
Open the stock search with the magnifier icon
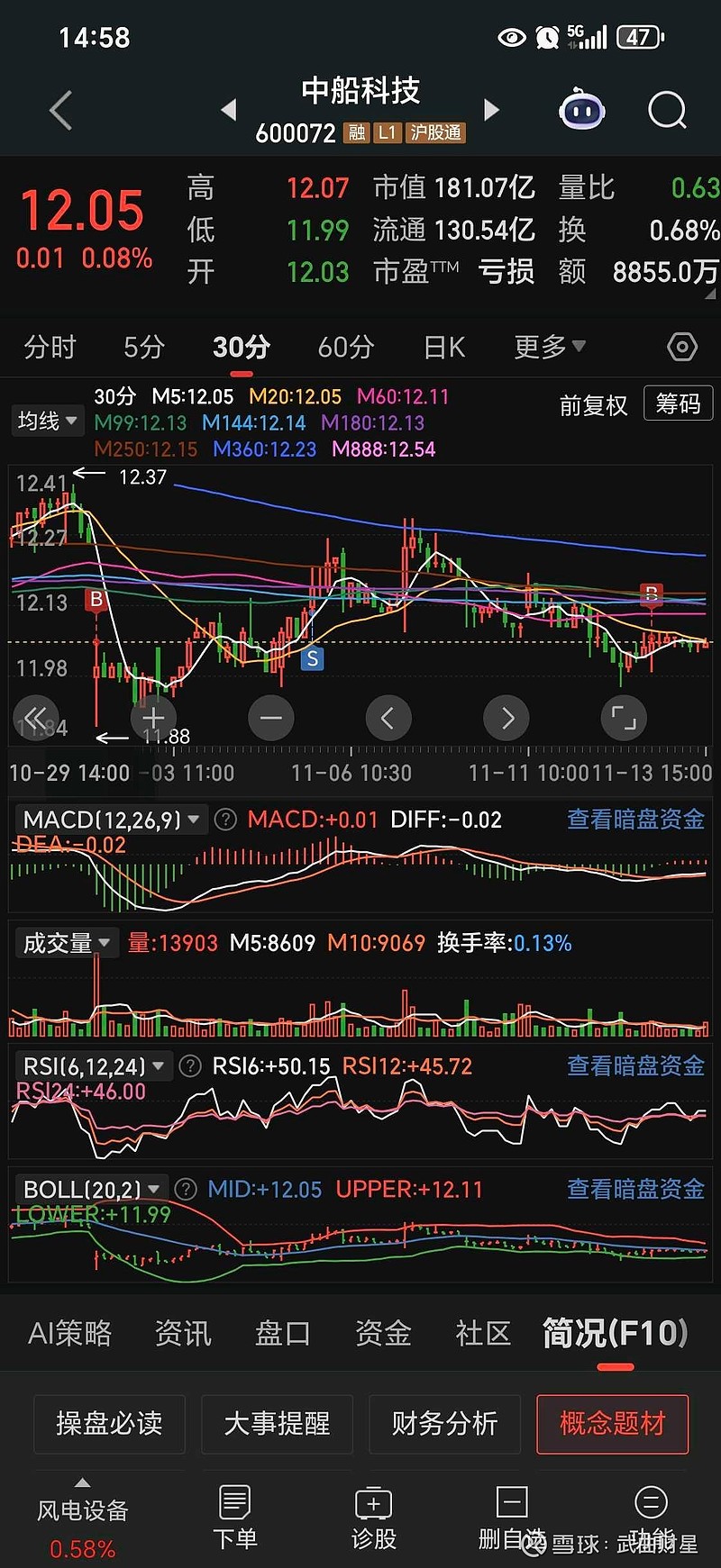pos(668,110)
